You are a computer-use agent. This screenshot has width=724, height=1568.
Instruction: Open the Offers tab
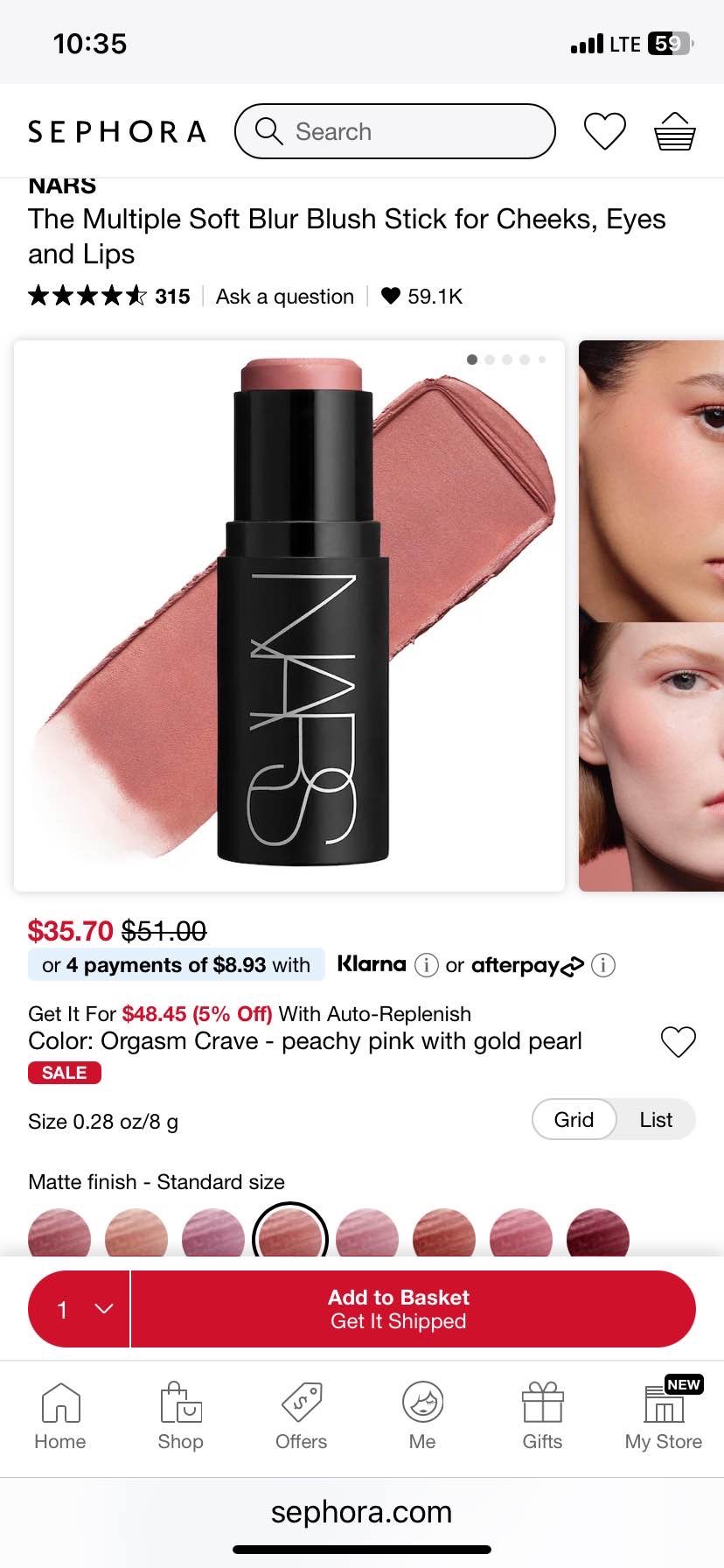click(302, 1417)
